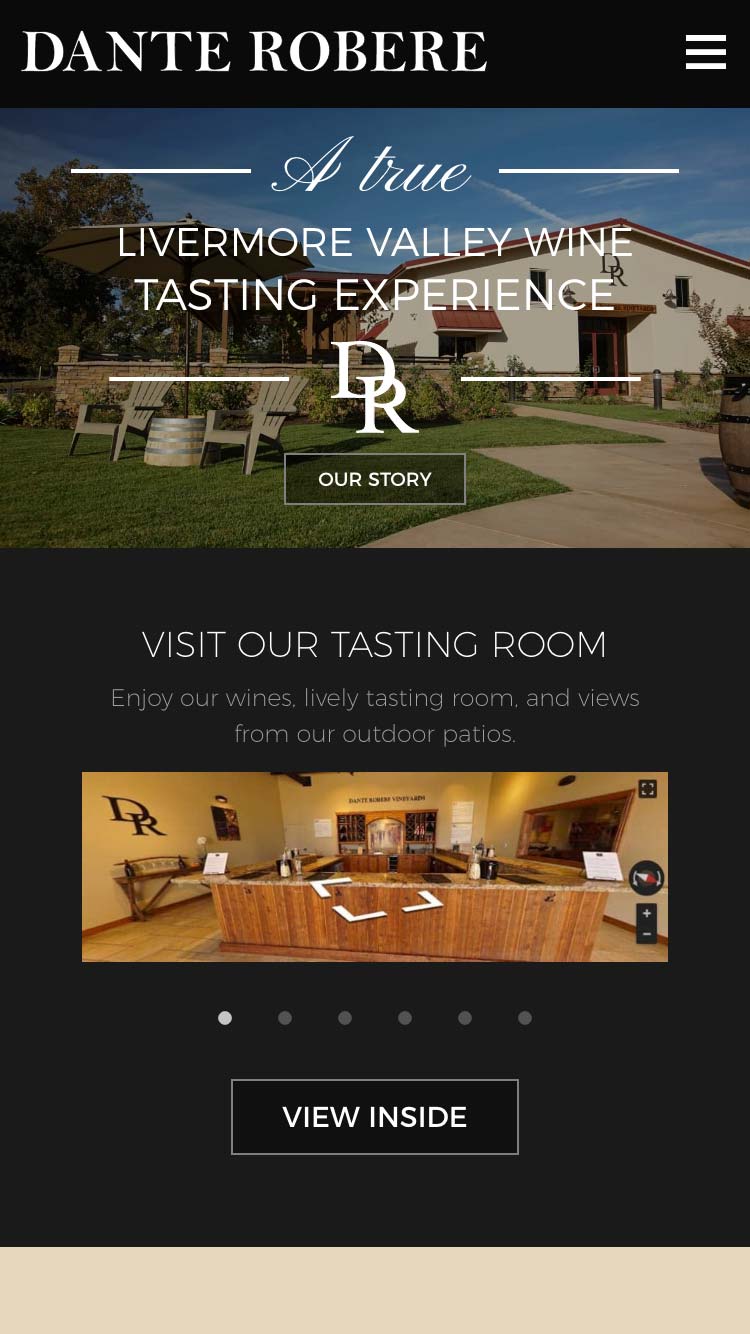Go to the Dante Robere home page
750x1334 pixels.
tap(254, 52)
